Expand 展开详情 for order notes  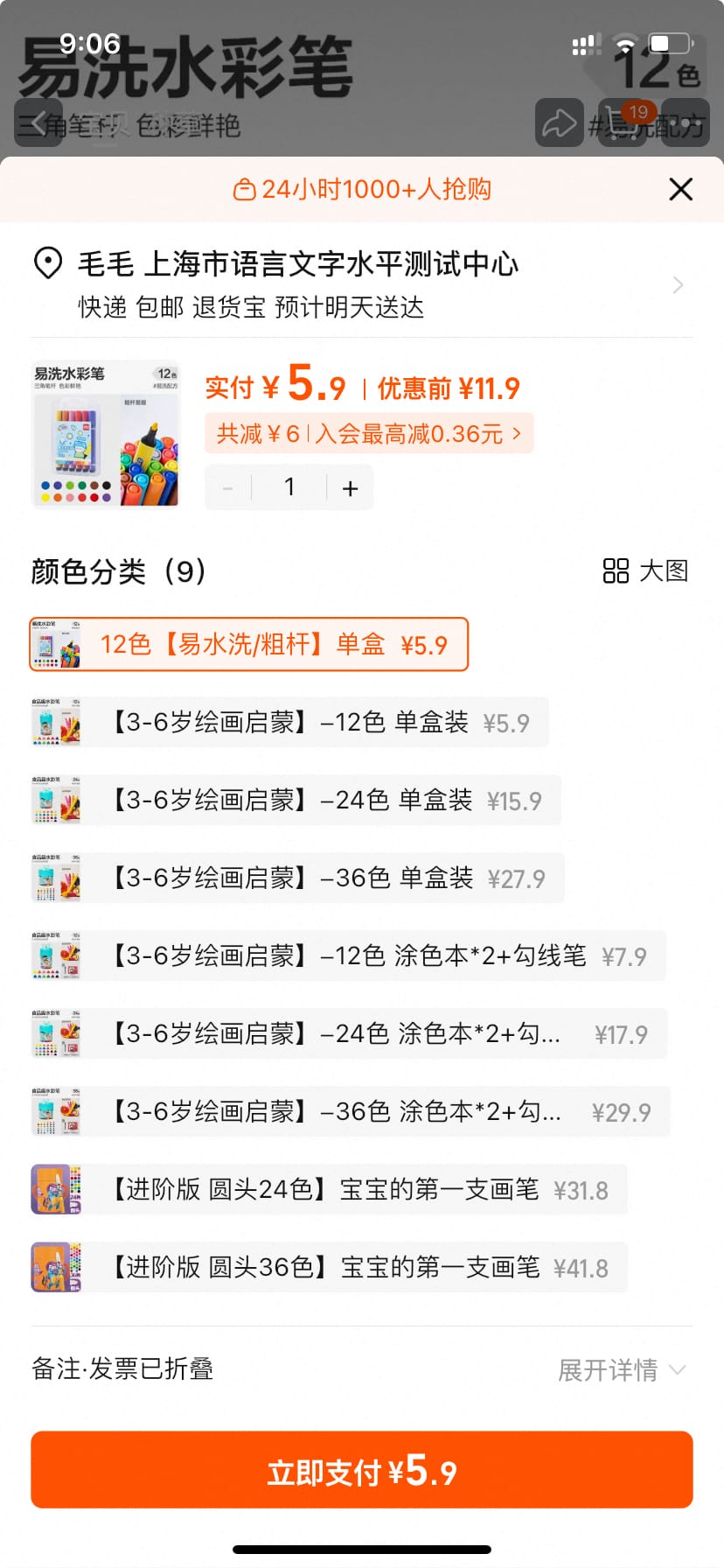[621, 1369]
